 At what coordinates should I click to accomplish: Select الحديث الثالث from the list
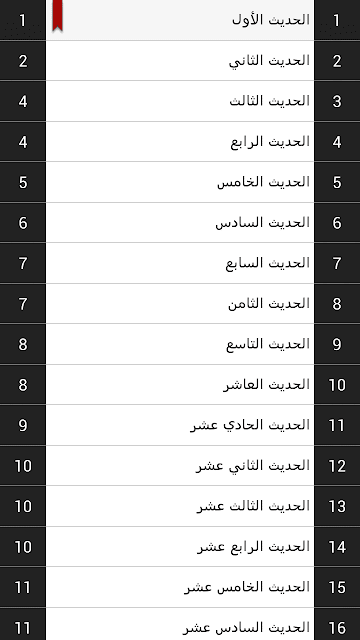tap(180, 101)
